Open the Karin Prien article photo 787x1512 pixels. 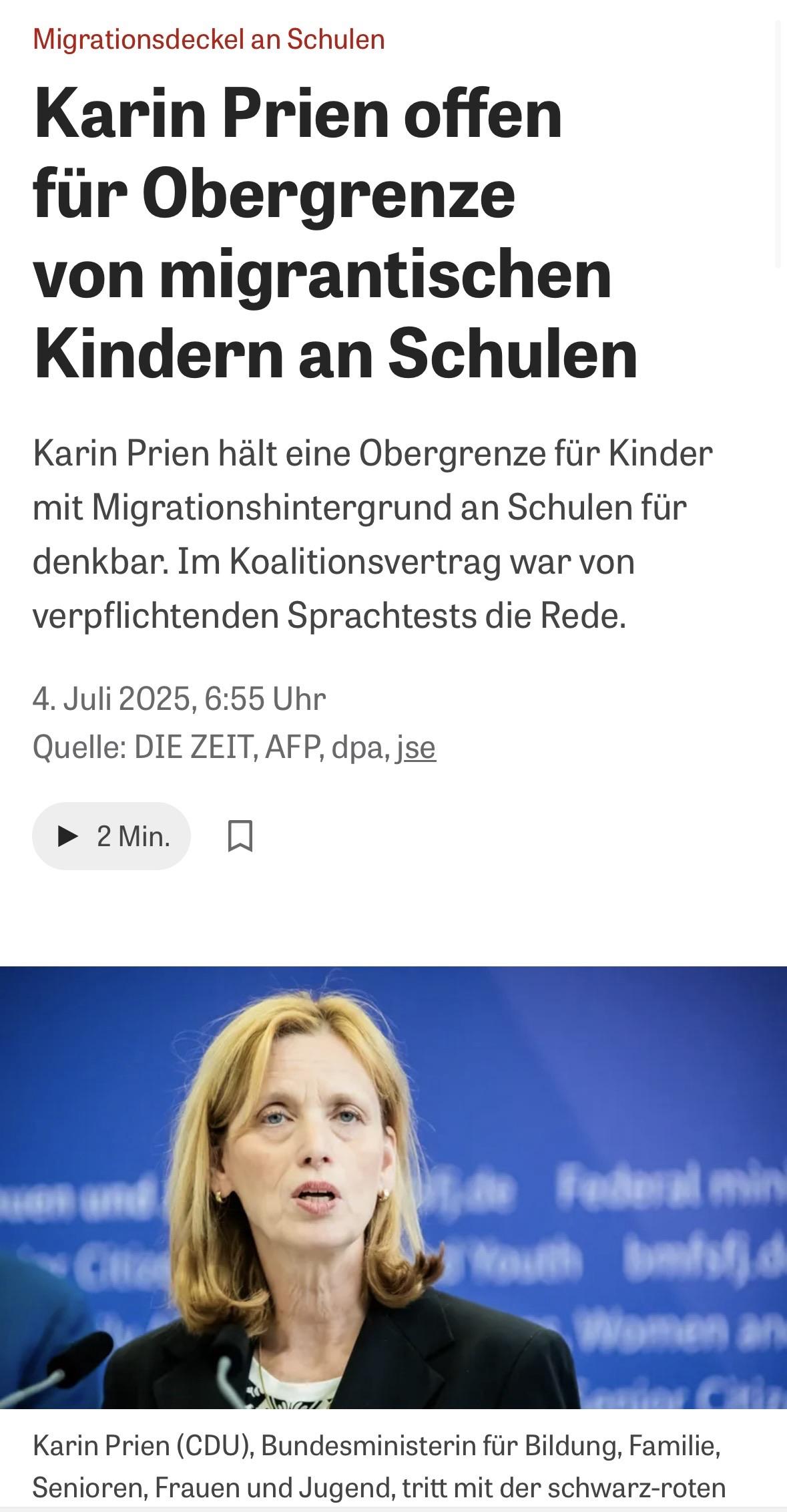click(x=393, y=1188)
